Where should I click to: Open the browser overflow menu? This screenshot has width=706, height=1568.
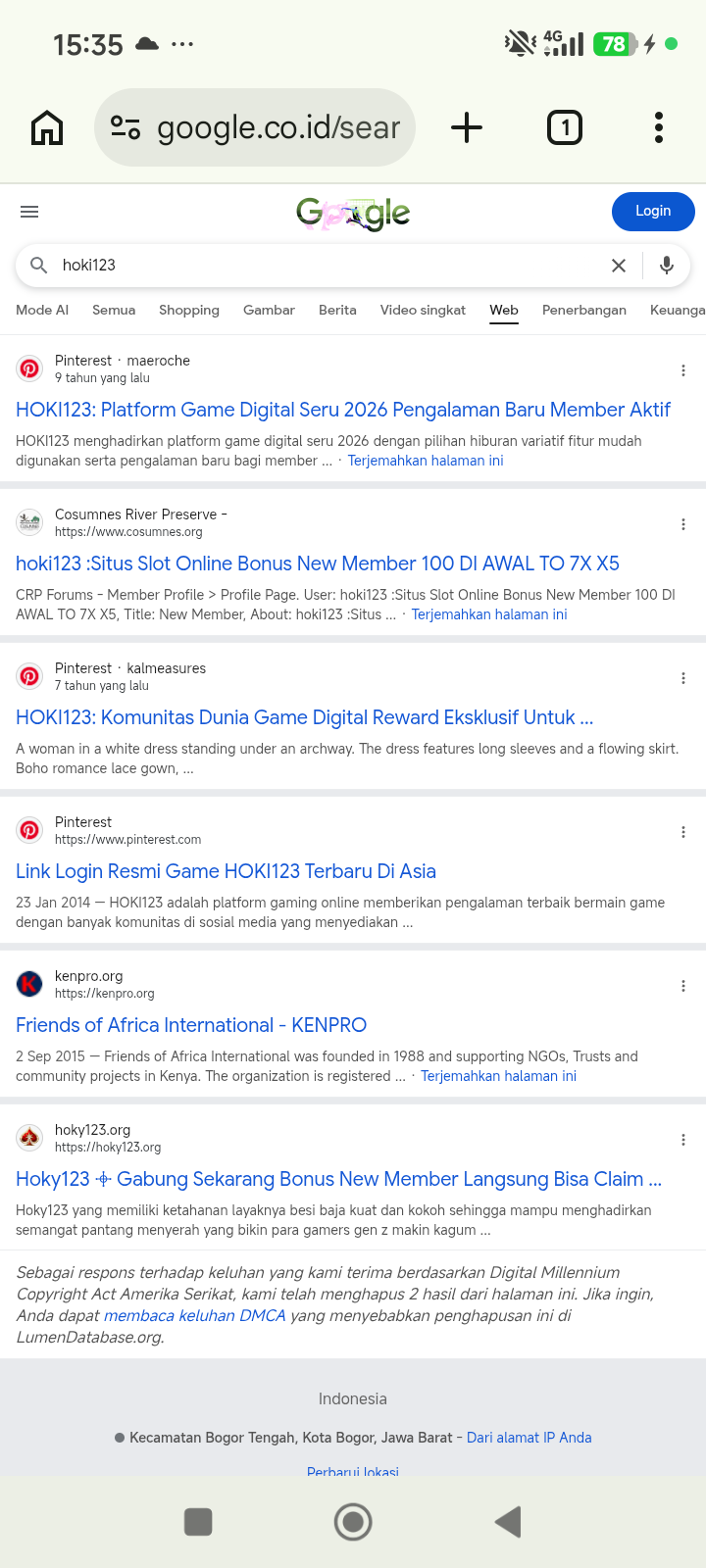(659, 127)
